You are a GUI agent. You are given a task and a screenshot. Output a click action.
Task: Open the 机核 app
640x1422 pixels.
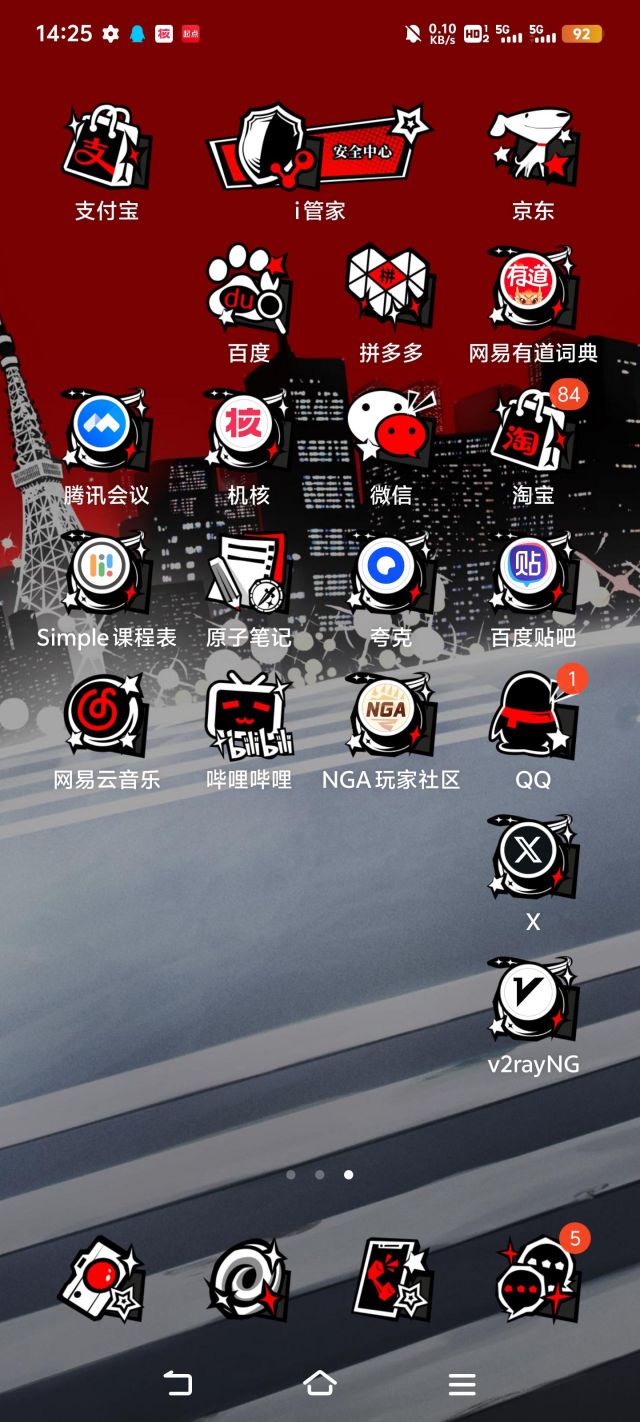click(248, 433)
